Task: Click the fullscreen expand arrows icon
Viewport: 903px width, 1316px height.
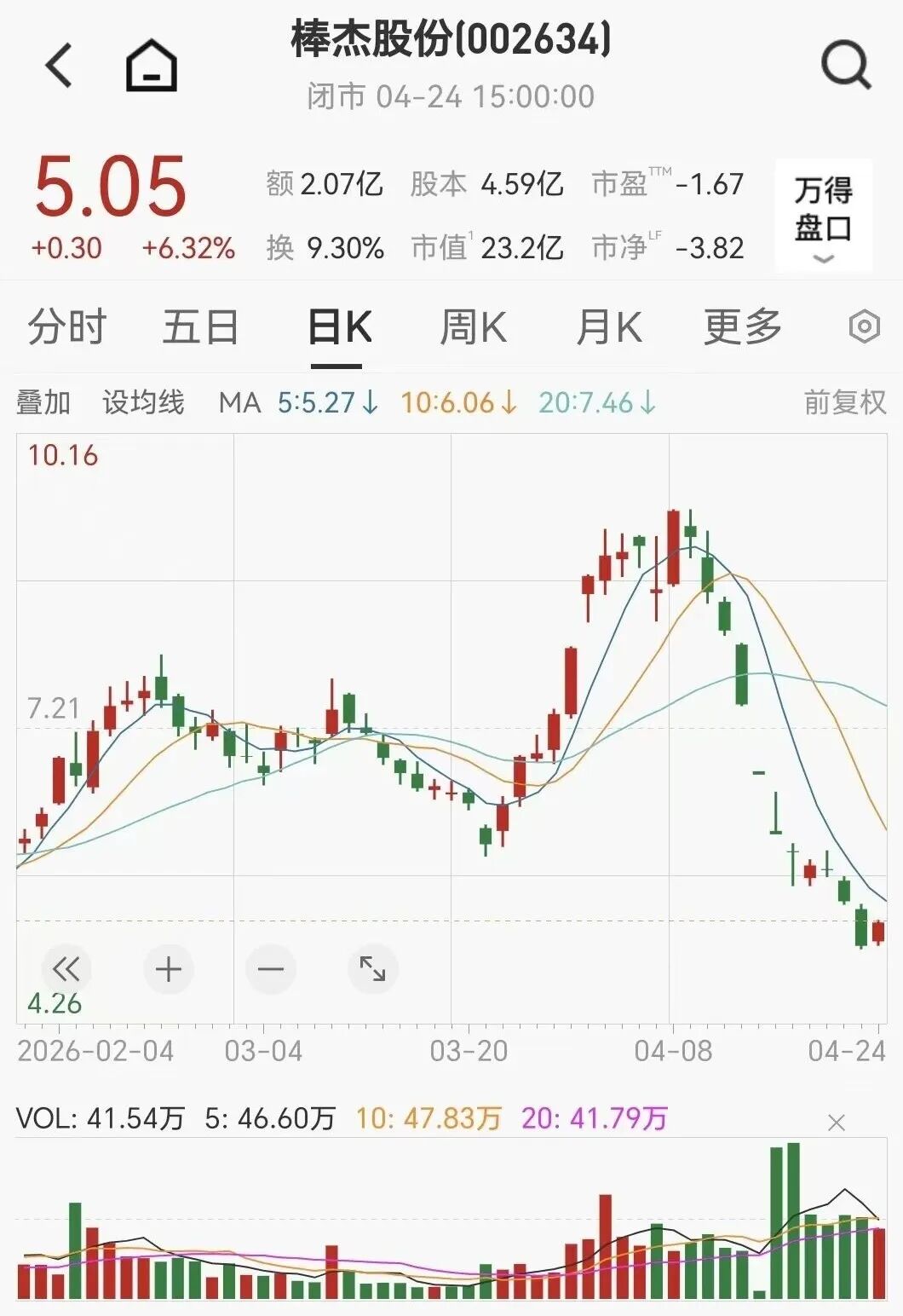Action: coord(371,969)
